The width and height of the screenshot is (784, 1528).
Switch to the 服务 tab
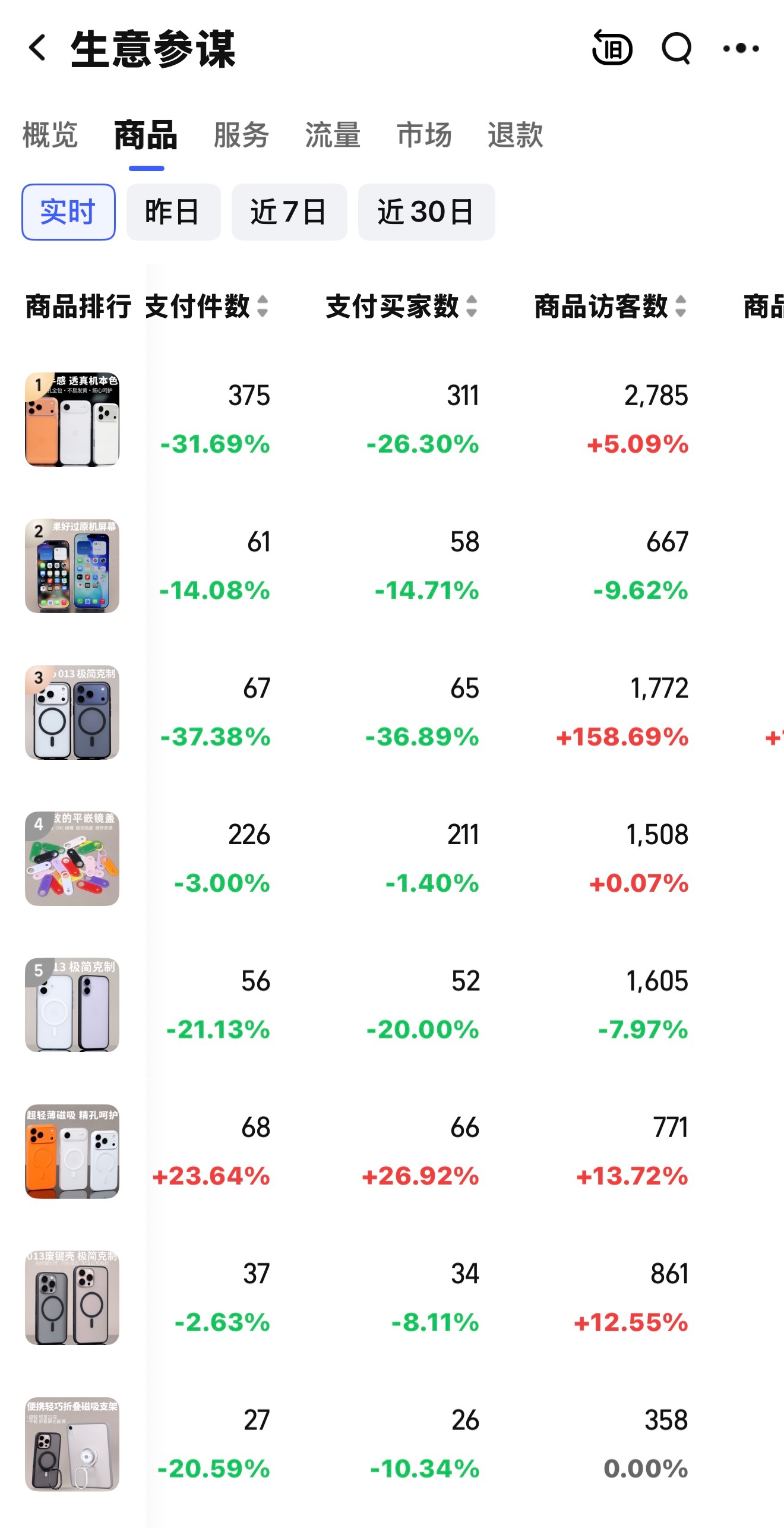point(241,135)
